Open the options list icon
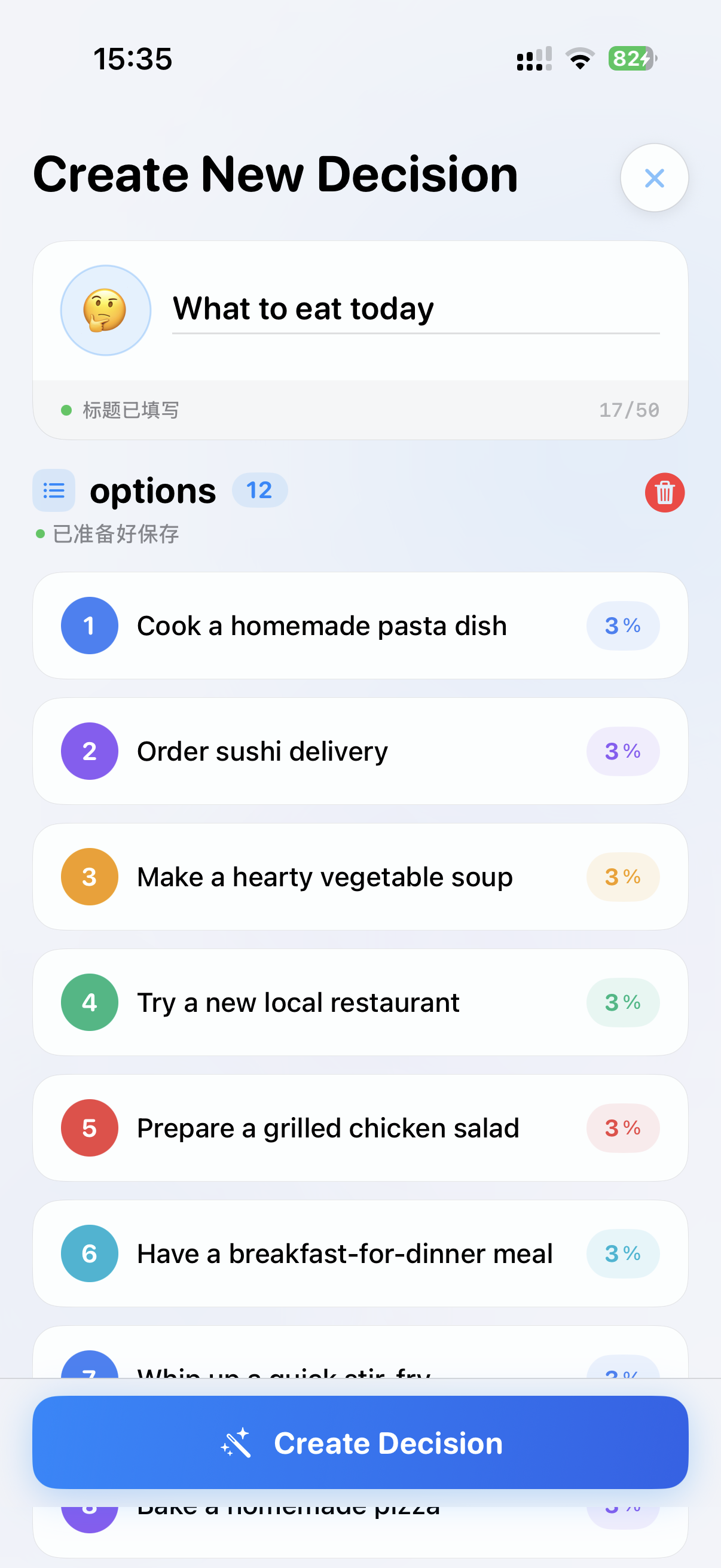 [53, 490]
